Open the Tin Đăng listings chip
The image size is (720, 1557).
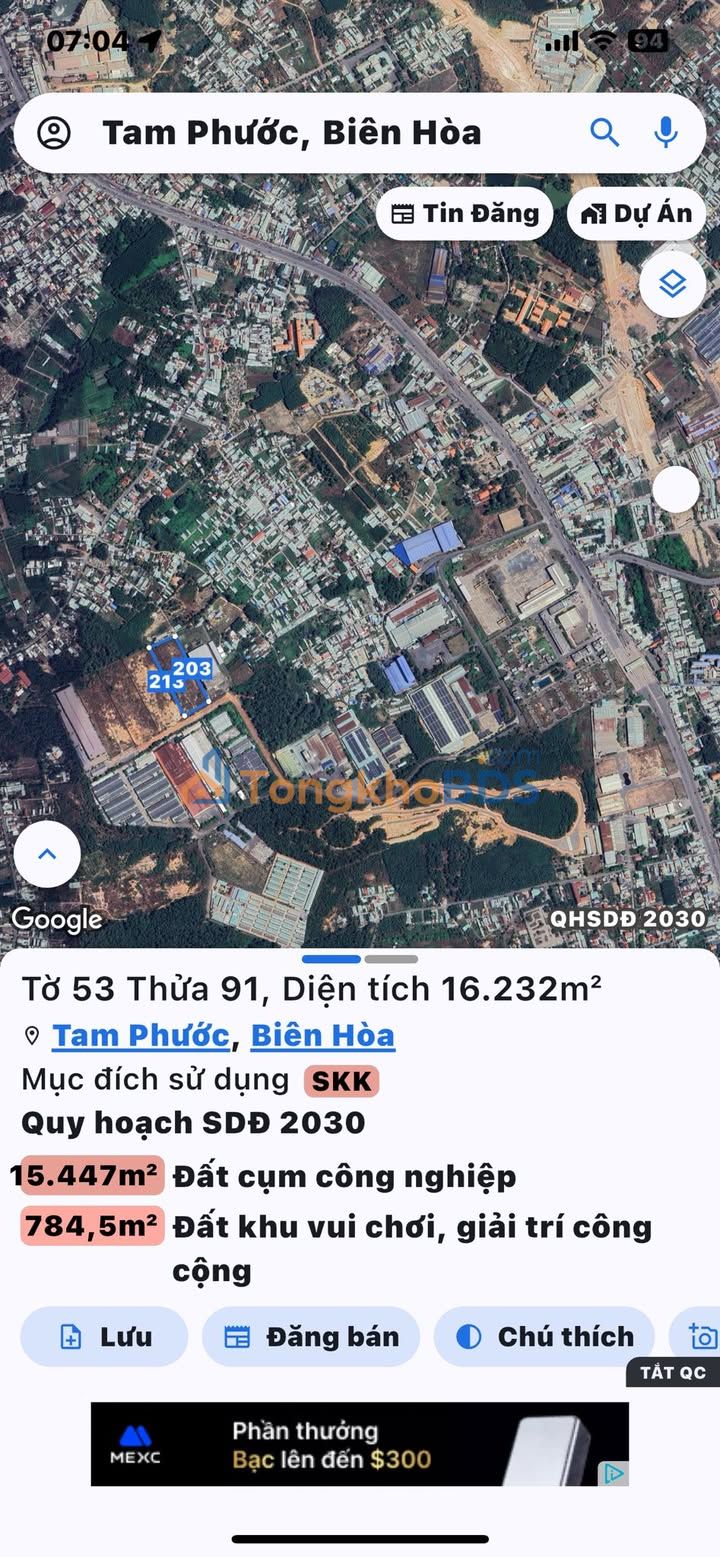coord(464,213)
